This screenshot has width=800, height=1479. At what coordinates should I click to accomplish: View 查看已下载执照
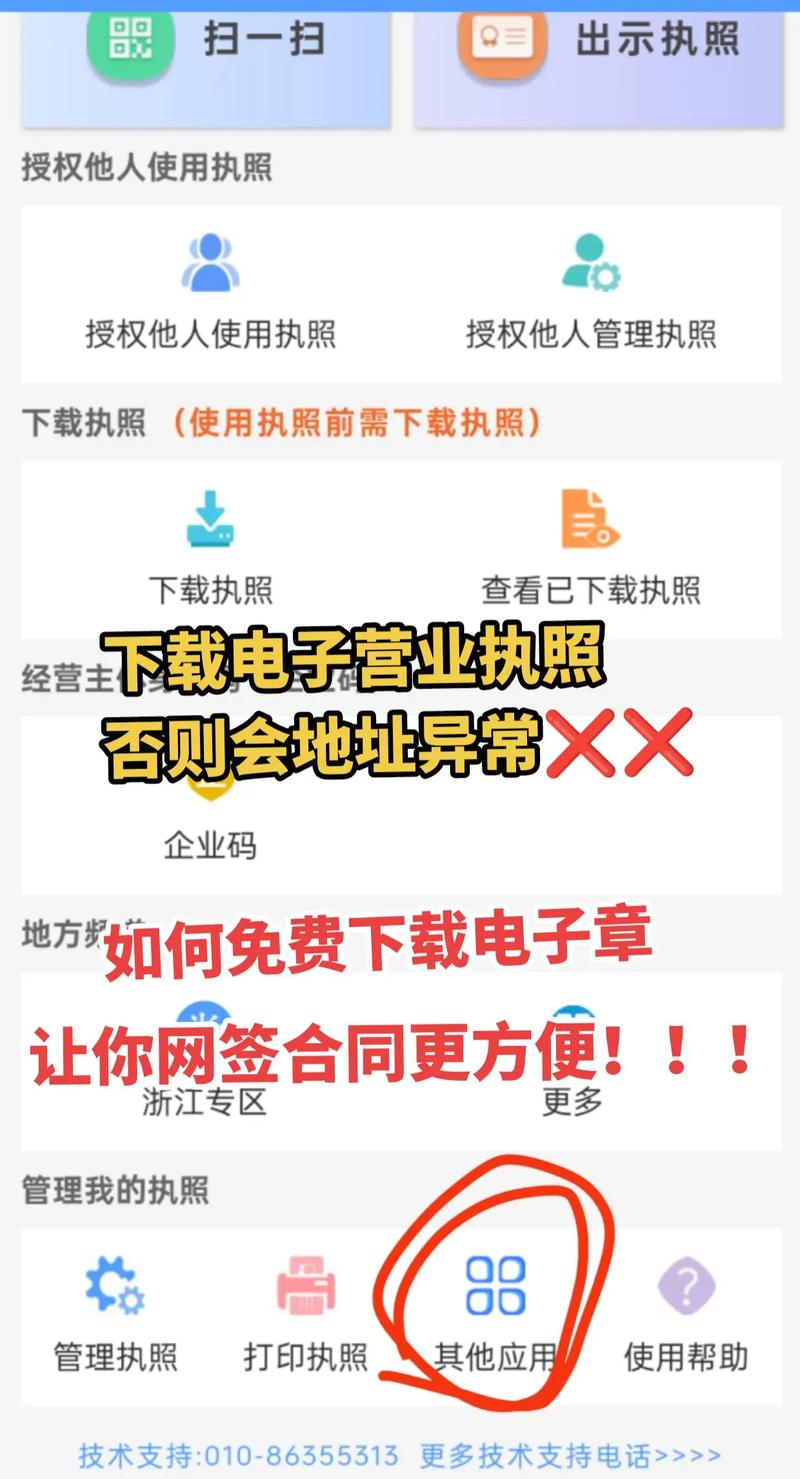coord(591,547)
